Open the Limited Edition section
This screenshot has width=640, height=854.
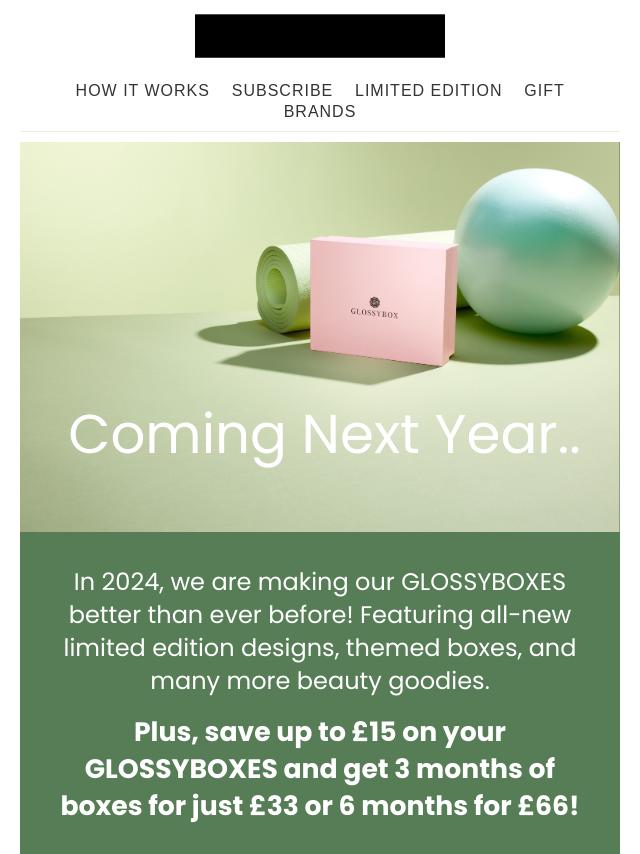coord(428,90)
